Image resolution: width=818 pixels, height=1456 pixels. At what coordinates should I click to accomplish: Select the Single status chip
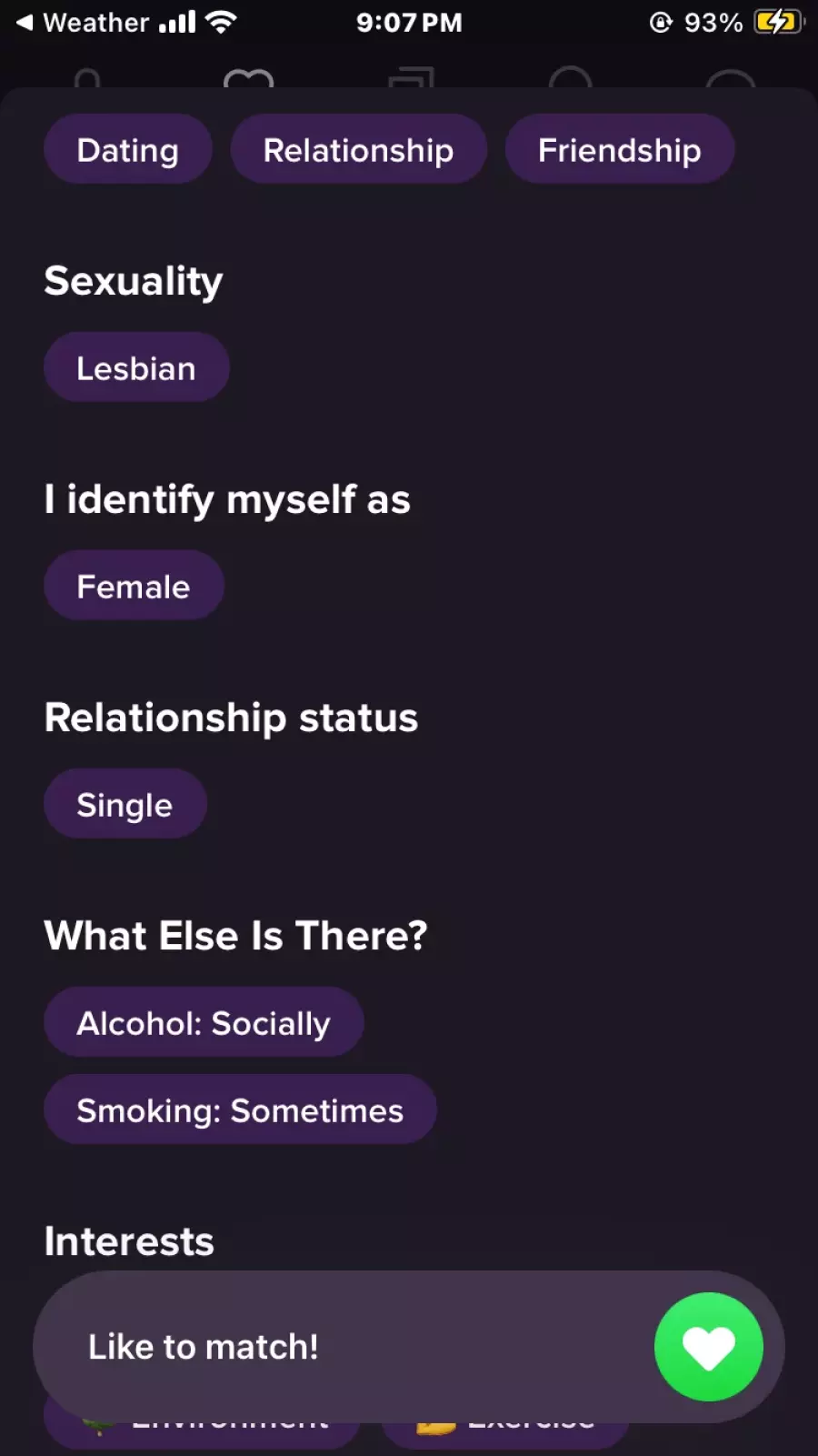[x=125, y=804]
